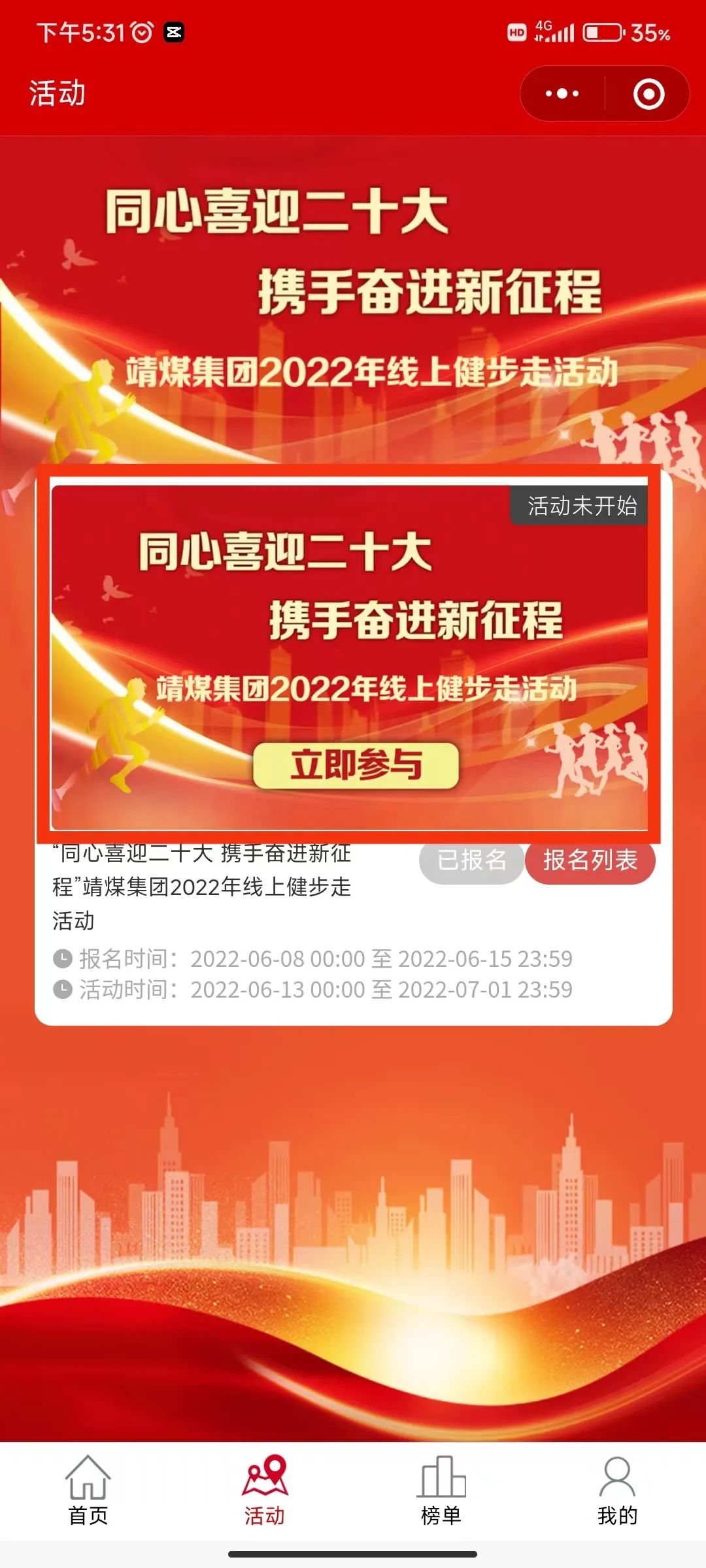Viewport: 706px width, 1568px height.
Task: Open the 靖煤集团2022 walking activity banner card
Action: click(x=349, y=653)
